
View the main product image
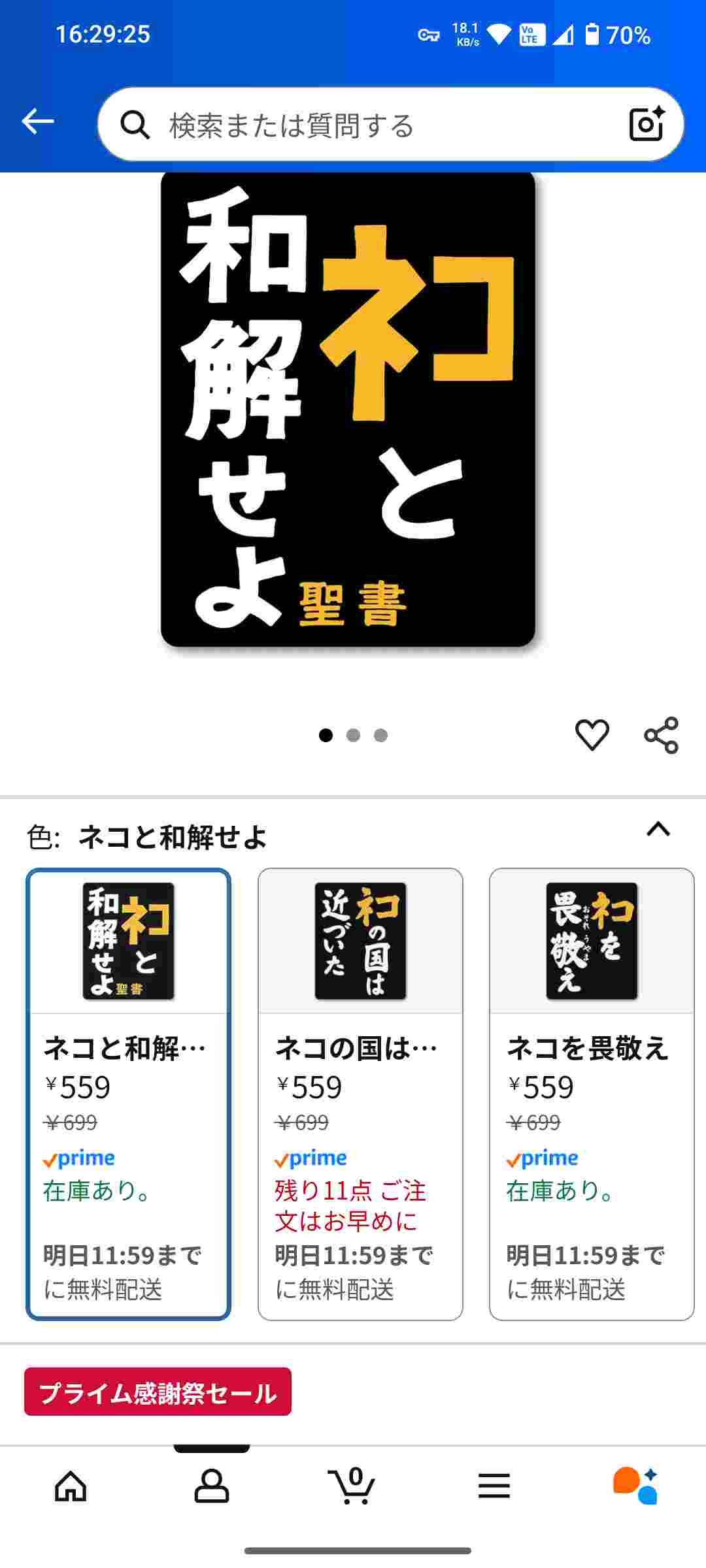pos(348,410)
